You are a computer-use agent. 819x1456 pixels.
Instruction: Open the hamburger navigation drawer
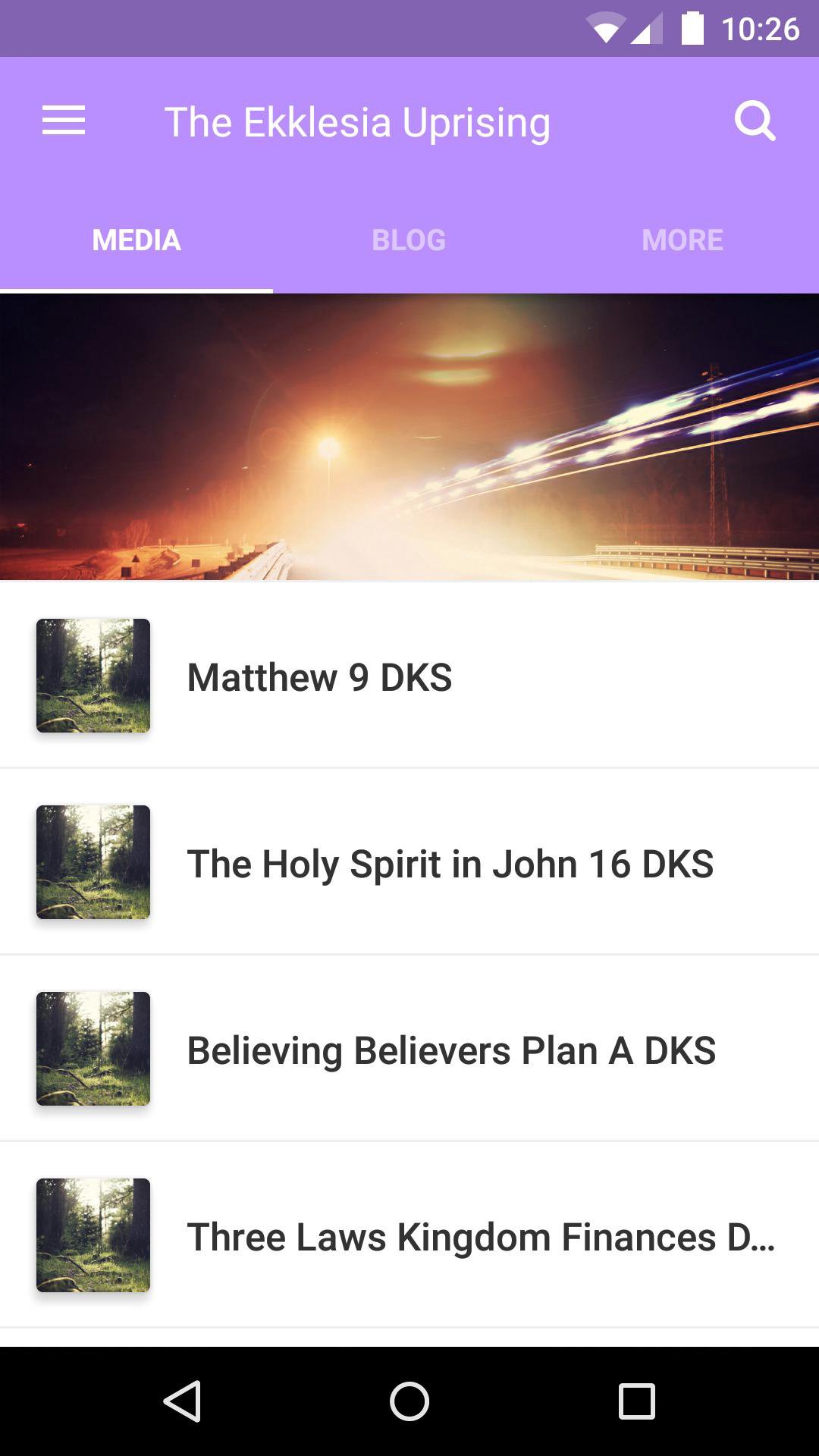click(64, 121)
